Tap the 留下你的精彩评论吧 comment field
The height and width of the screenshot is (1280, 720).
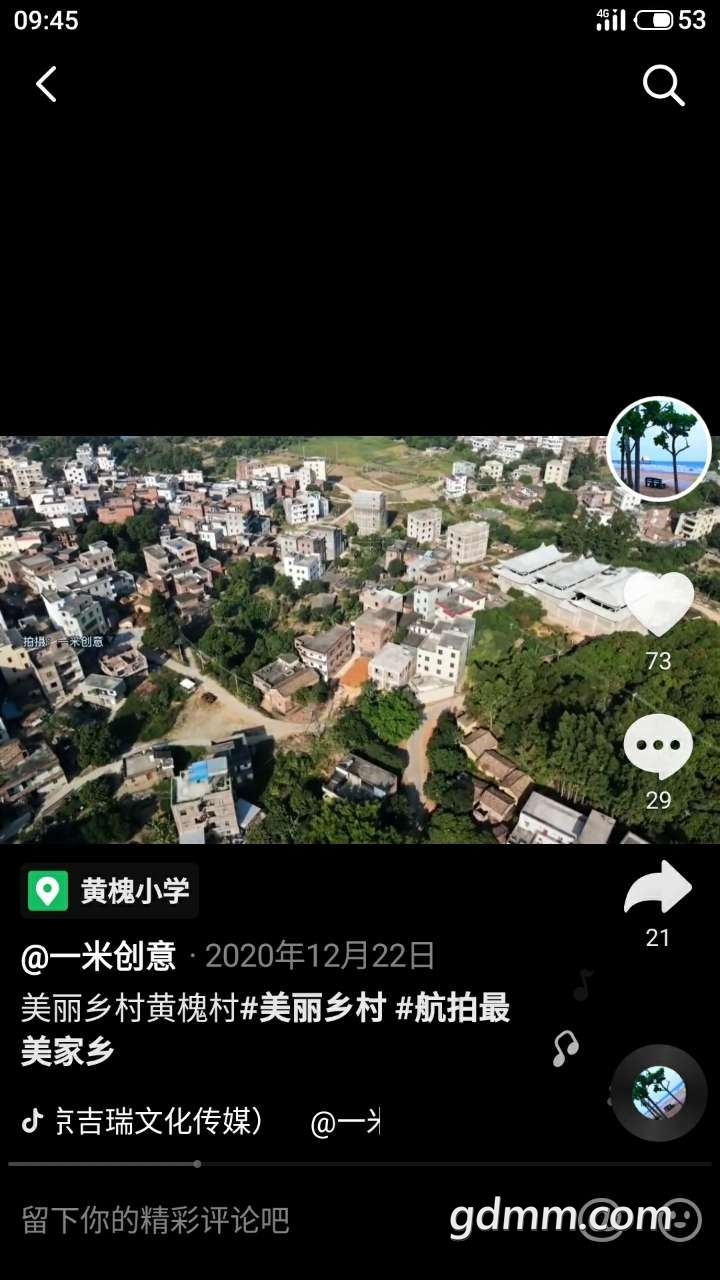tap(156, 1220)
